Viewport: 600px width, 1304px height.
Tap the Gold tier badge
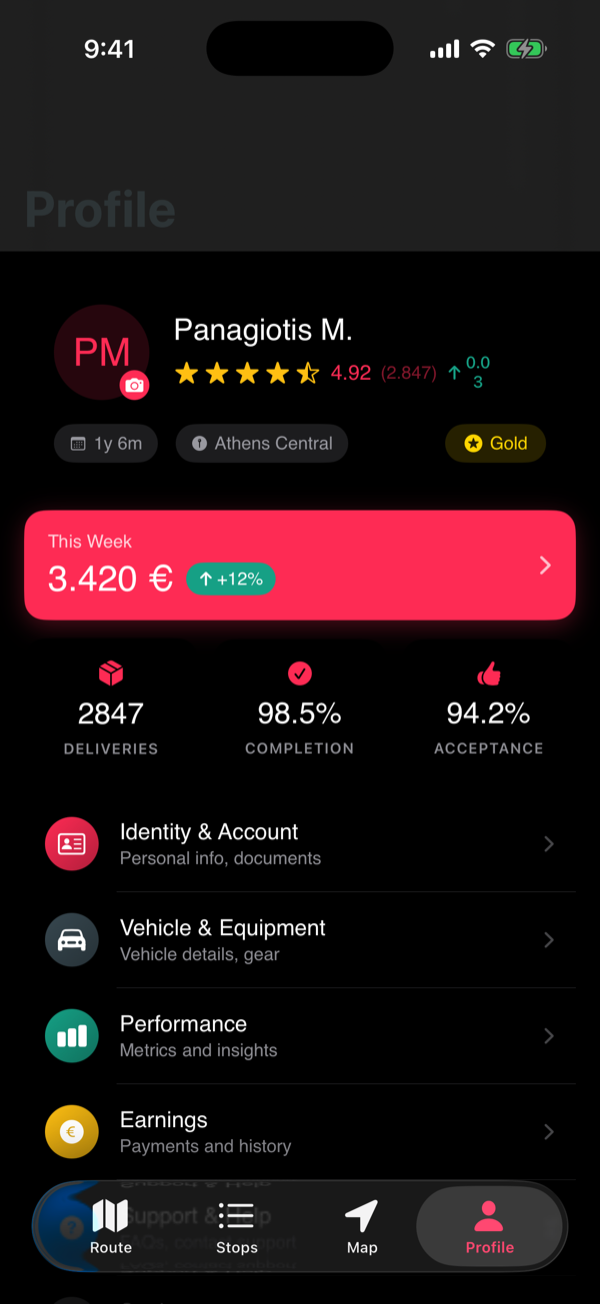pyautogui.click(x=495, y=443)
